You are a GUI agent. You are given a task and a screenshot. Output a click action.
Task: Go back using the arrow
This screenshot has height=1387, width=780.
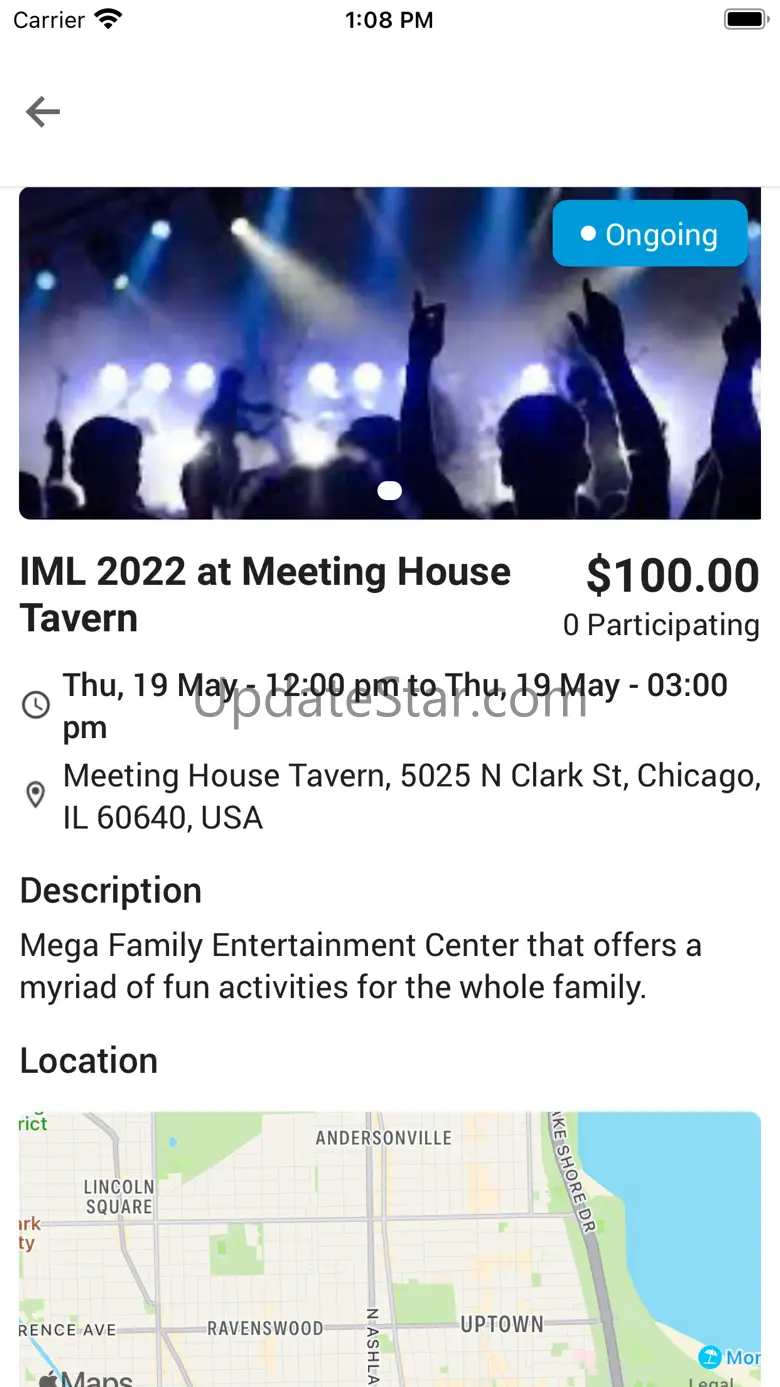coord(43,112)
